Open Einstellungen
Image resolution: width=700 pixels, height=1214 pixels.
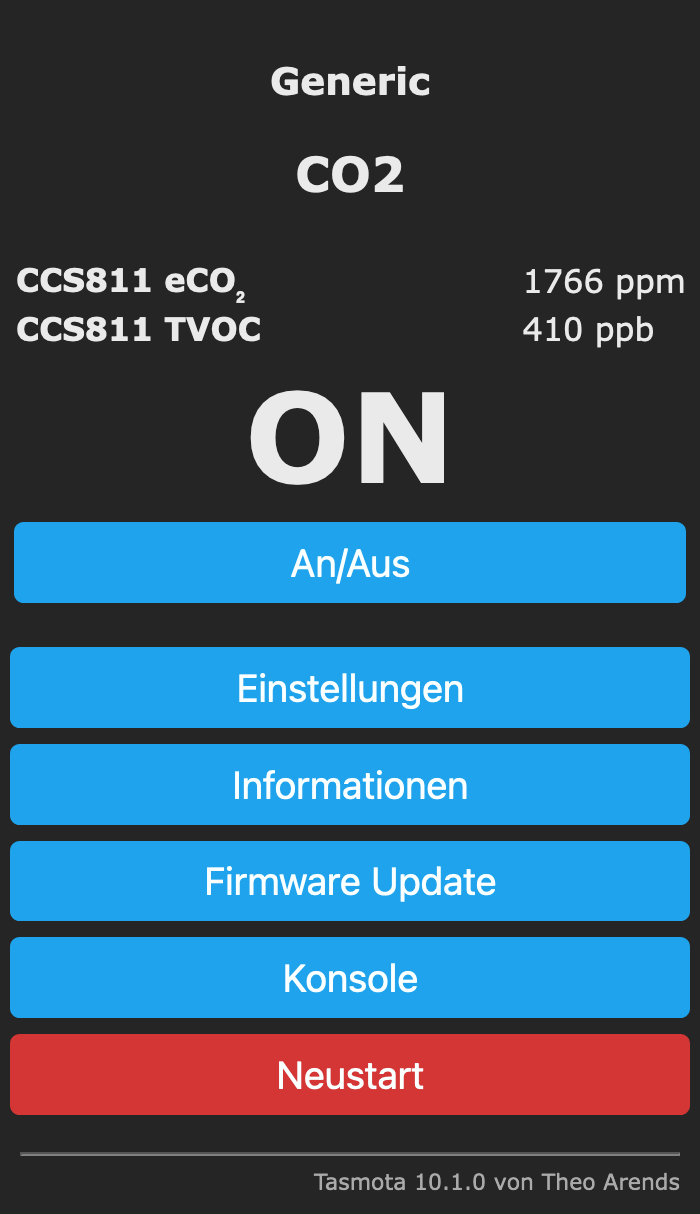pyautogui.click(x=350, y=688)
